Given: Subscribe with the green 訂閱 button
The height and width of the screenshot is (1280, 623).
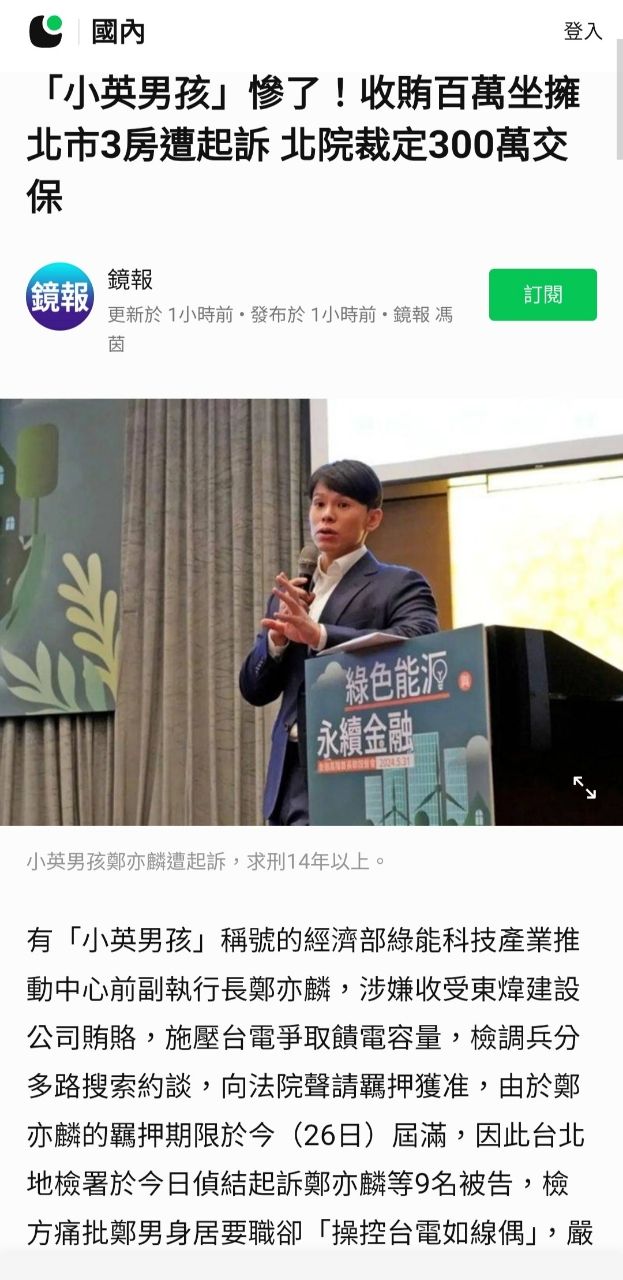Looking at the screenshot, I should 543,295.
